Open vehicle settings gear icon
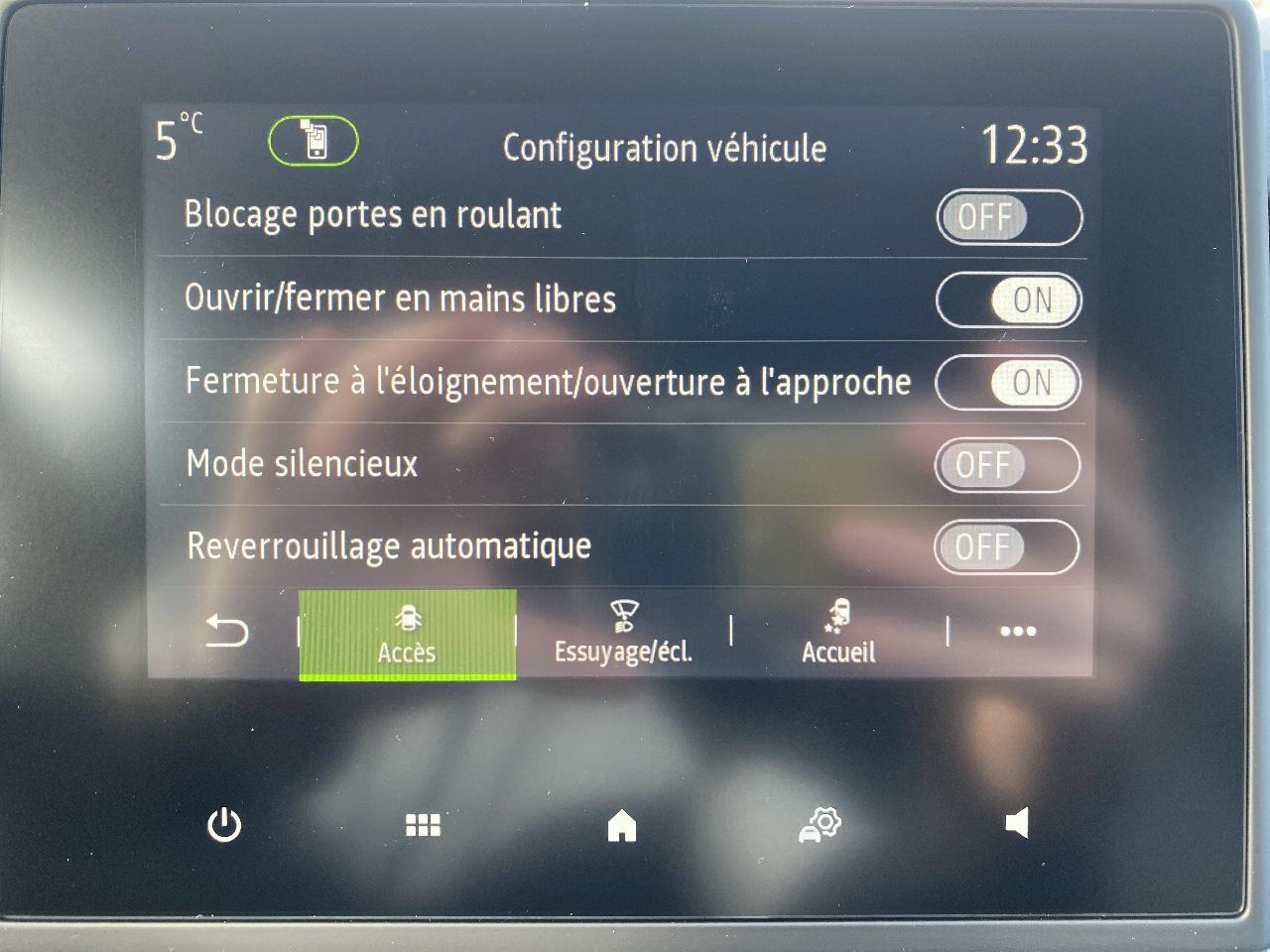 [821, 824]
